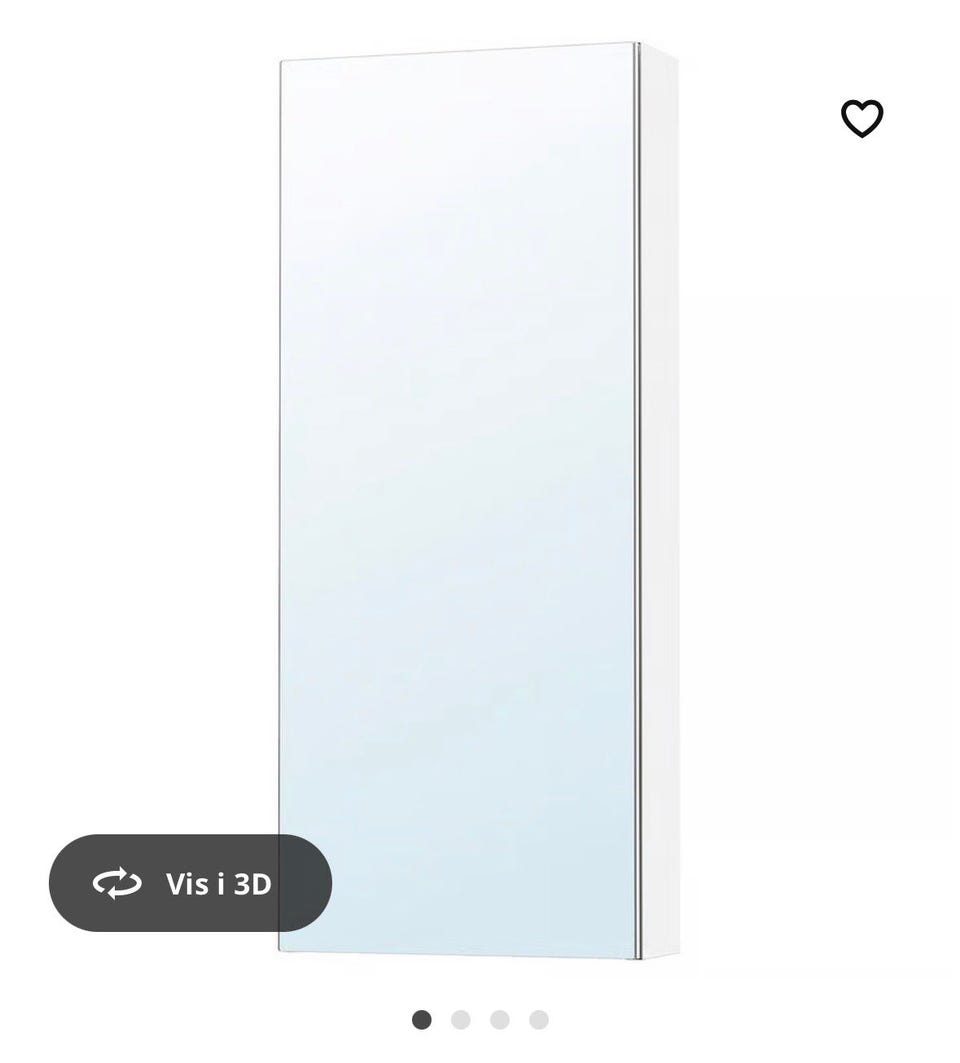Viewport: 960px width, 1063px height.
Task: Click the circular rotation symbol on the dark pill
Action: (119, 882)
